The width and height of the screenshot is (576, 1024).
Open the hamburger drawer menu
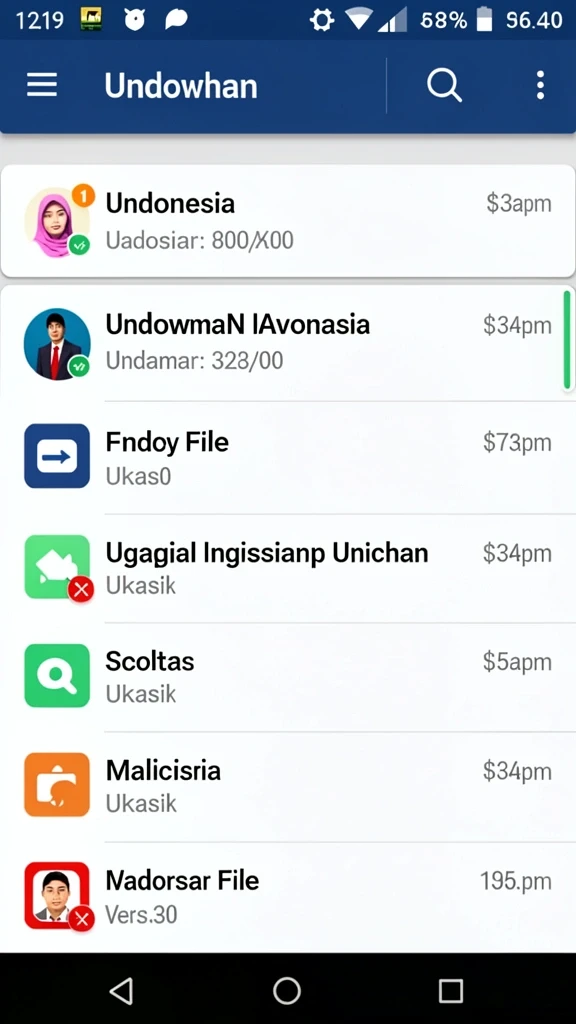point(42,86)
